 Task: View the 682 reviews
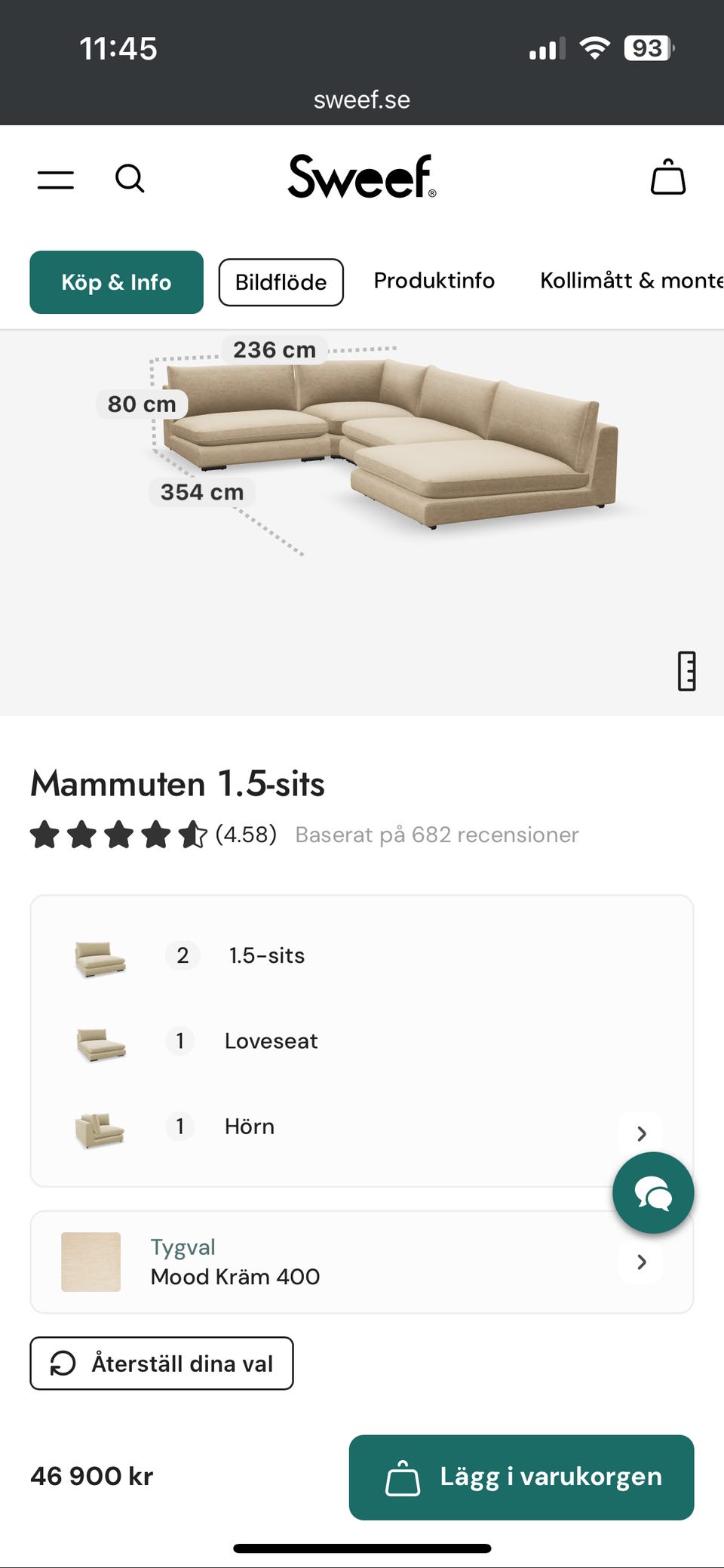(x=437, y=835)
